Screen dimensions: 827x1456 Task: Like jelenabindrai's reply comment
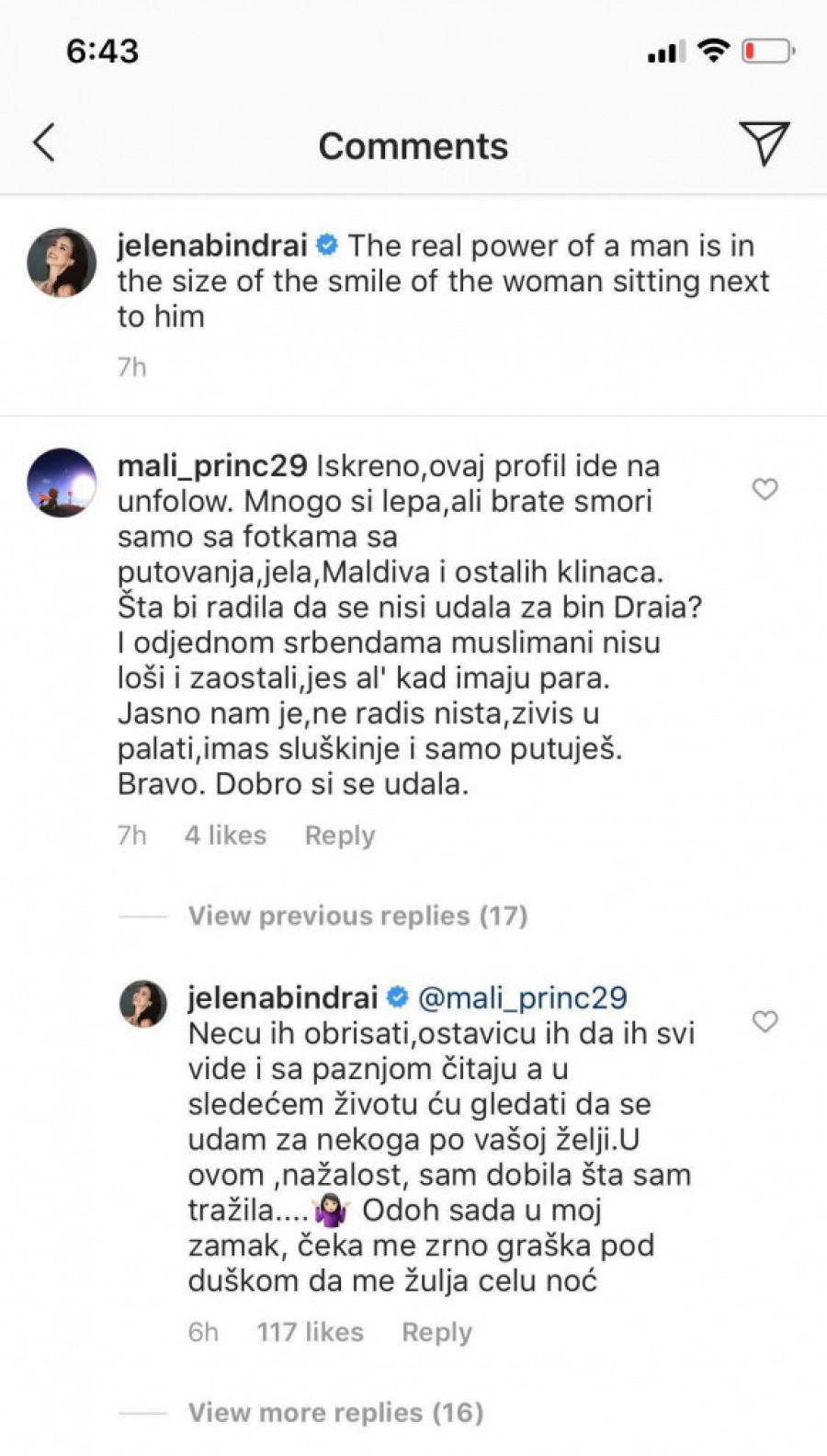pyautogui.click(x=765, y=1021)
